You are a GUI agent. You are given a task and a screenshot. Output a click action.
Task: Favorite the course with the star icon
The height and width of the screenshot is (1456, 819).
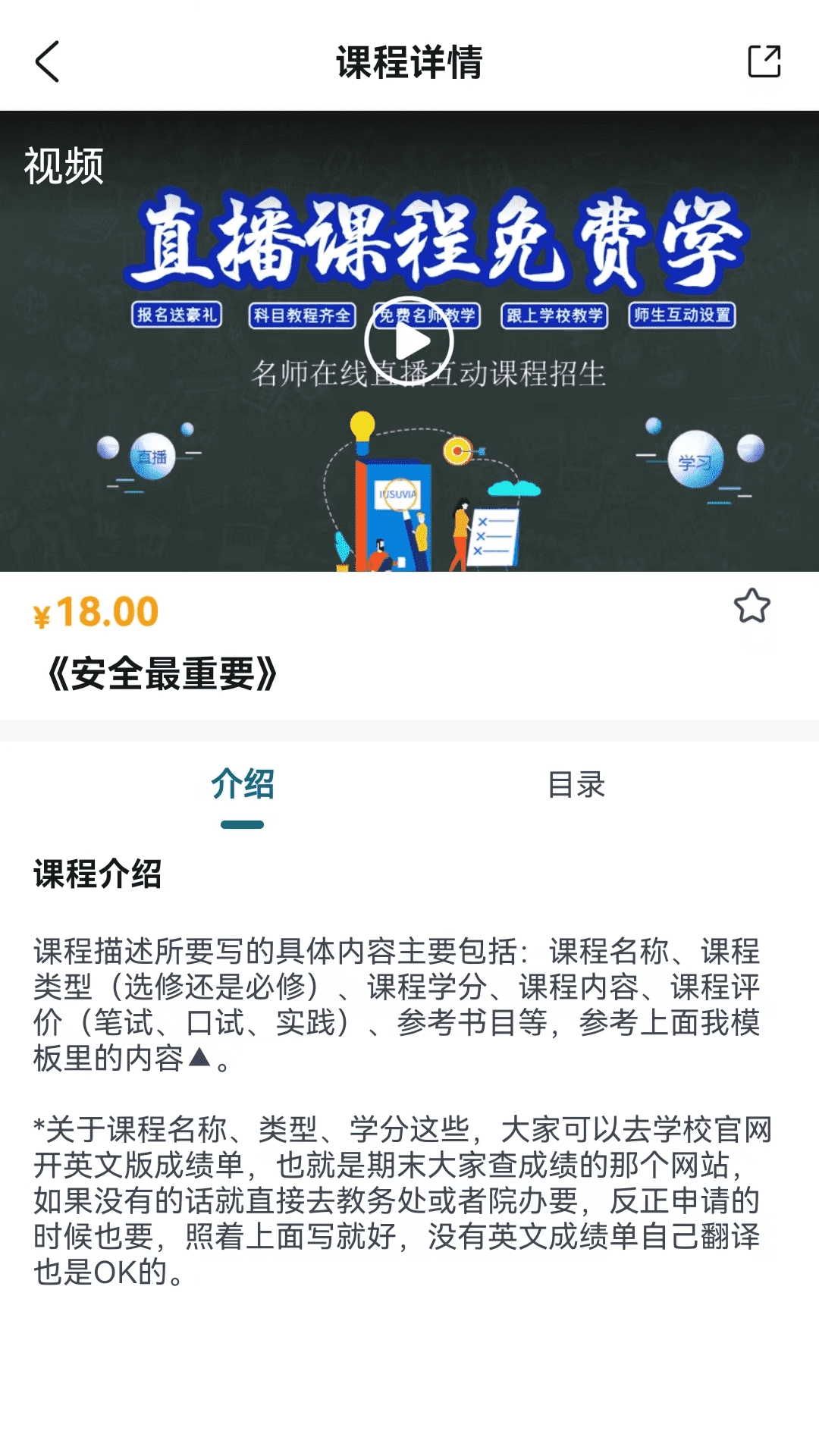click(x=751, y=607)
